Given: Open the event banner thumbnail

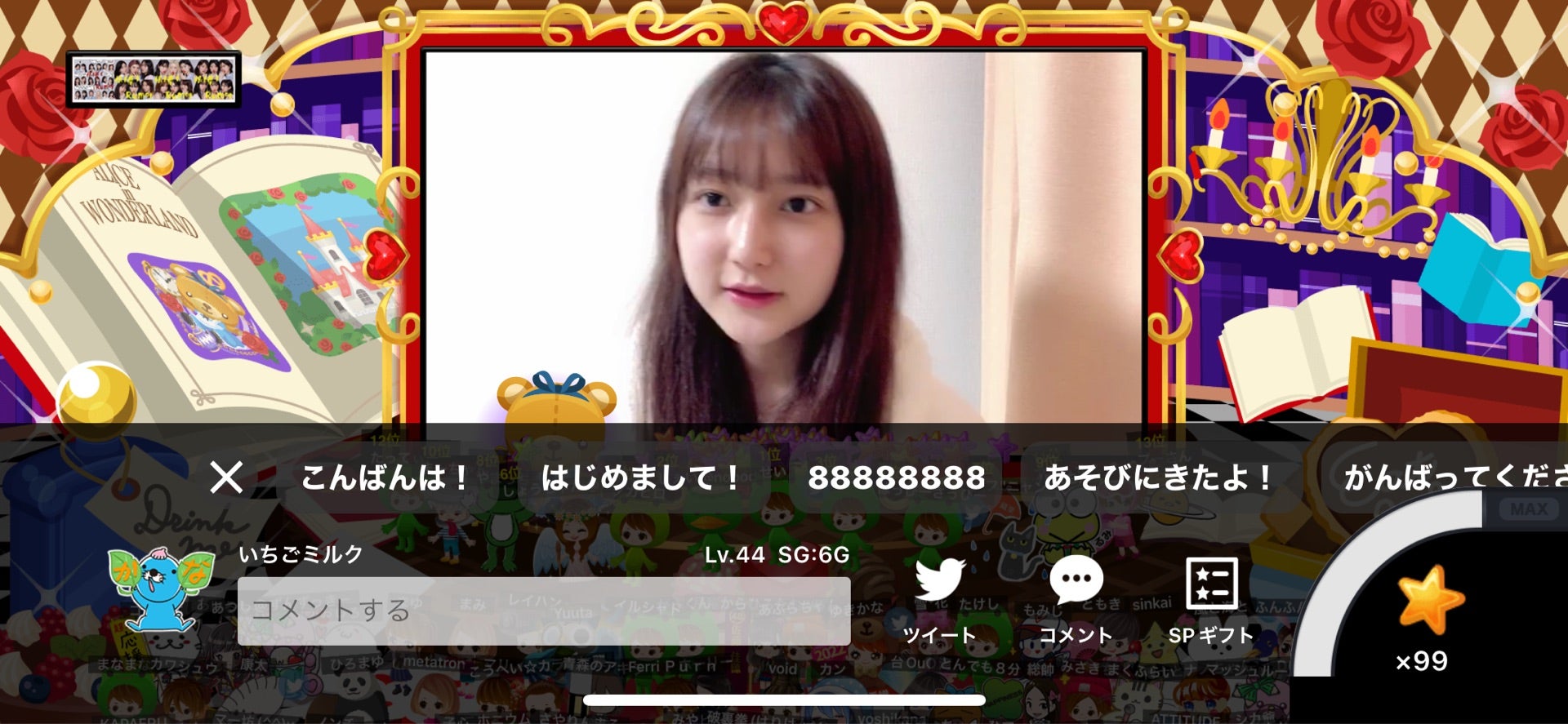Looking at the screenshot, I should [154, 79].
